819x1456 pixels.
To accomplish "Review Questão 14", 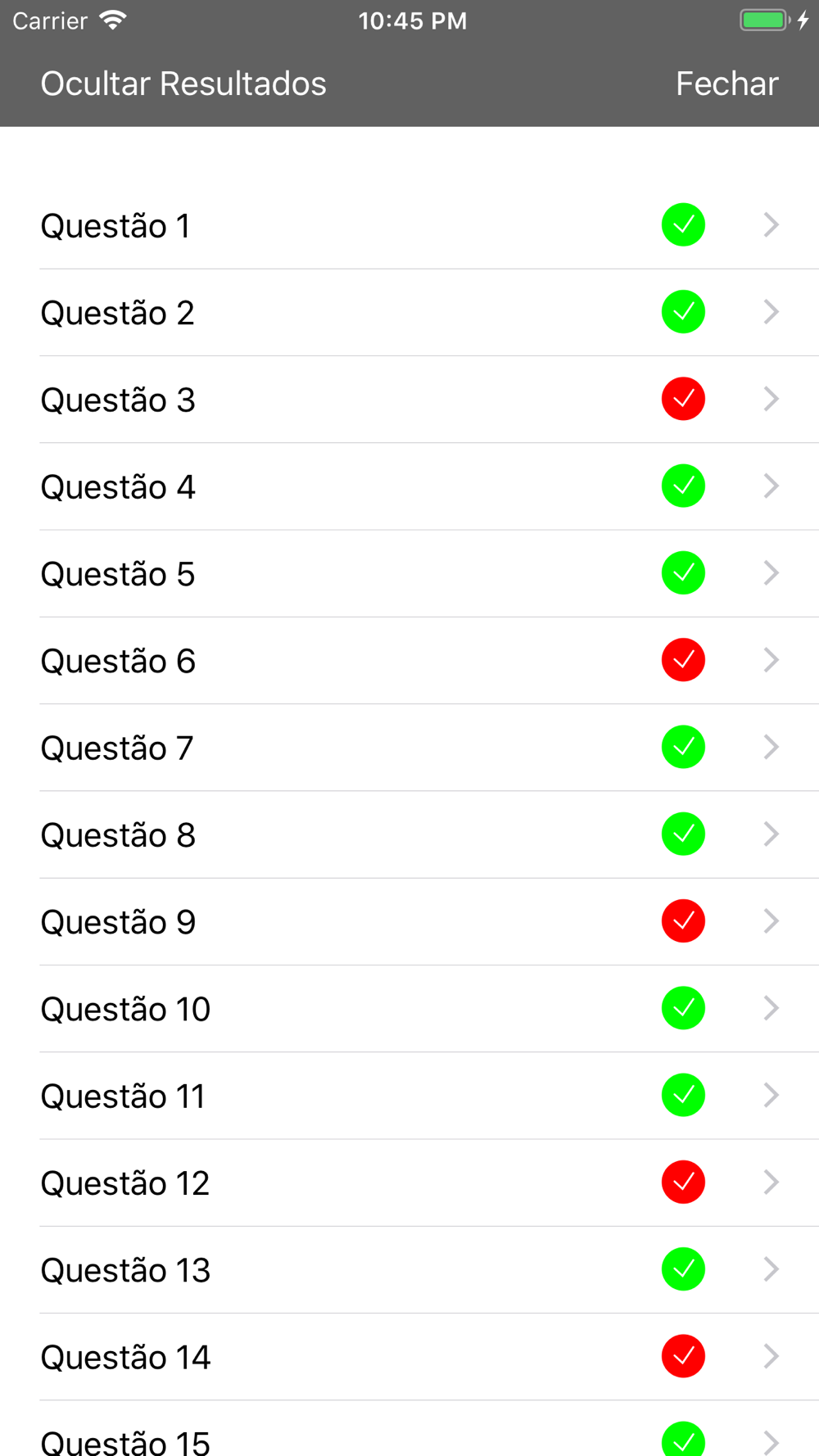I will 409,1357.
